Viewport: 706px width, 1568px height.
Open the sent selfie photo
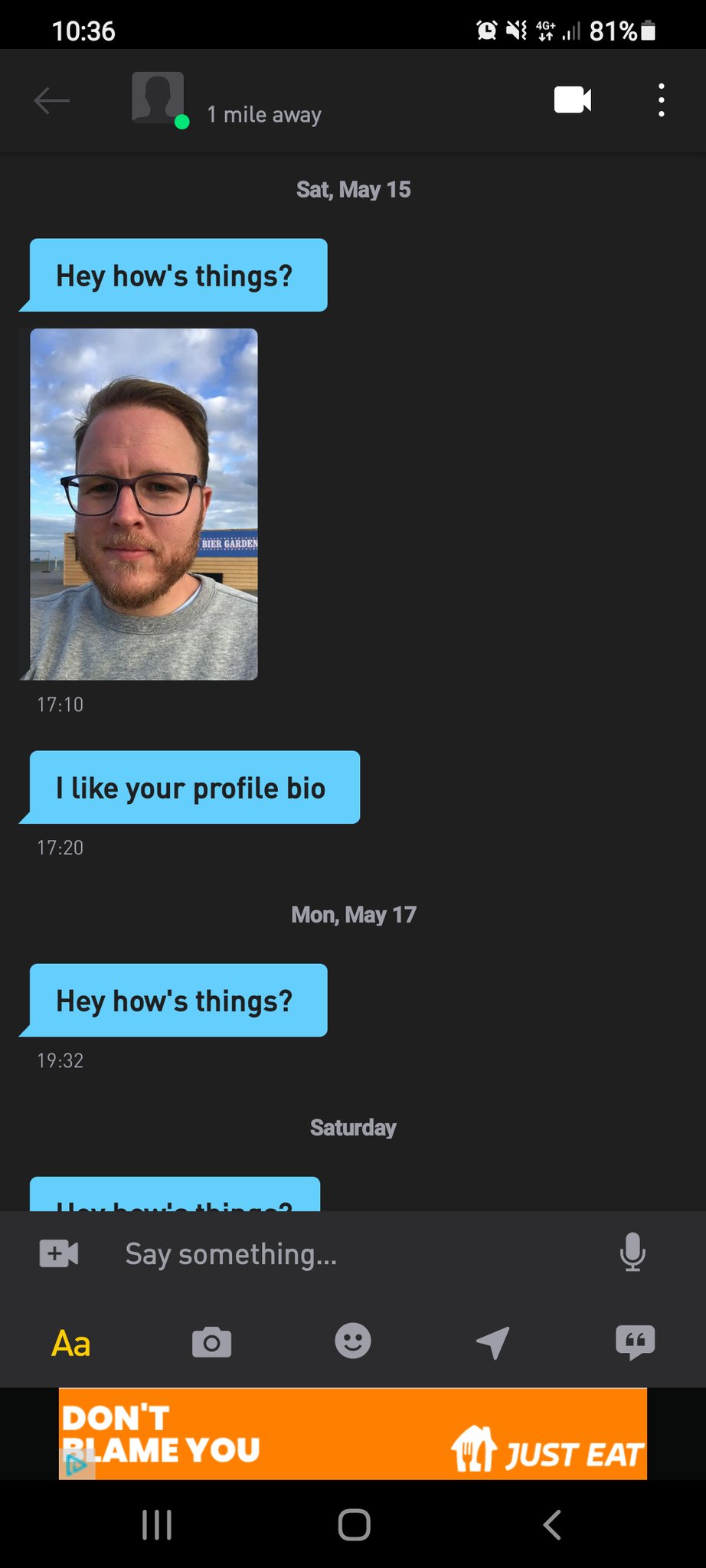144,504
